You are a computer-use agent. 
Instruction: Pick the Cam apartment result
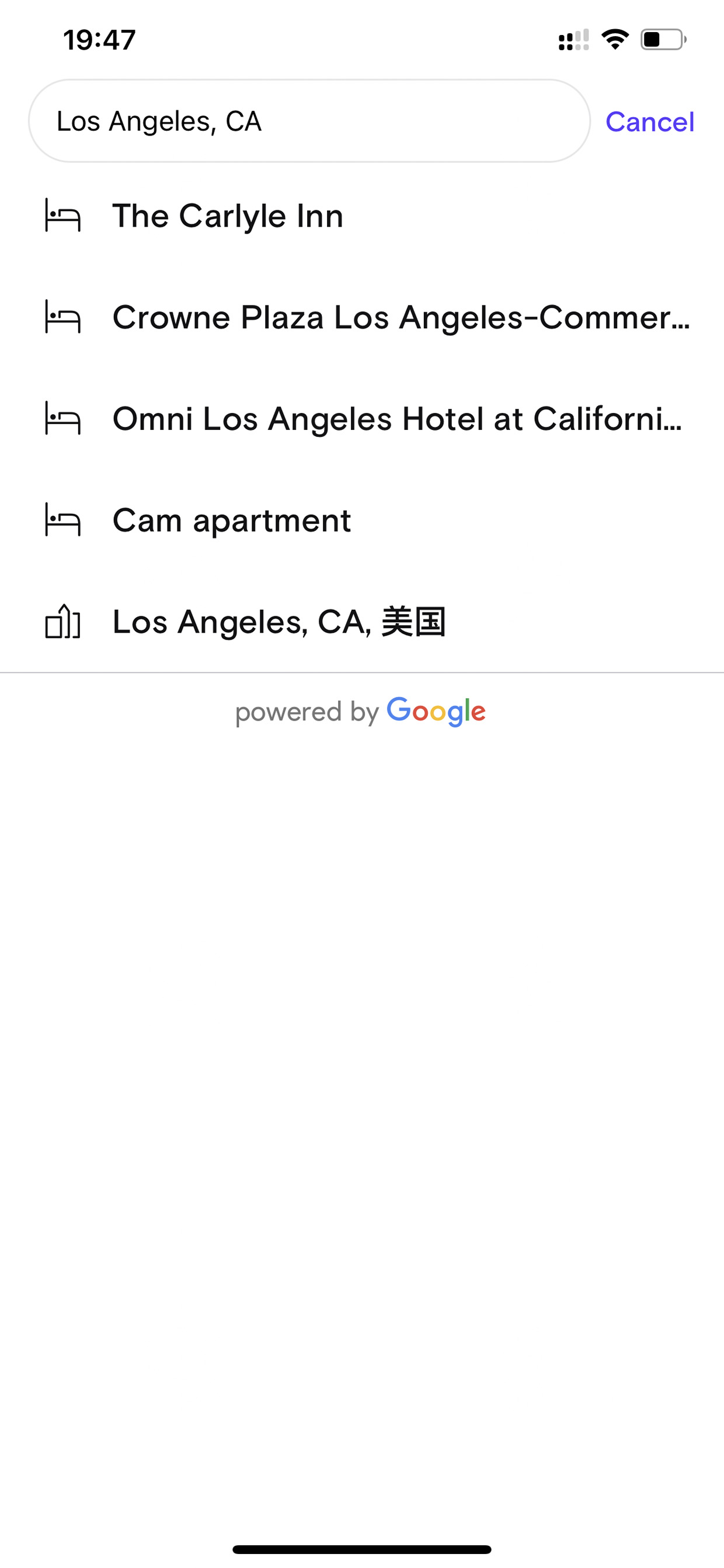(x=362, y=521)
